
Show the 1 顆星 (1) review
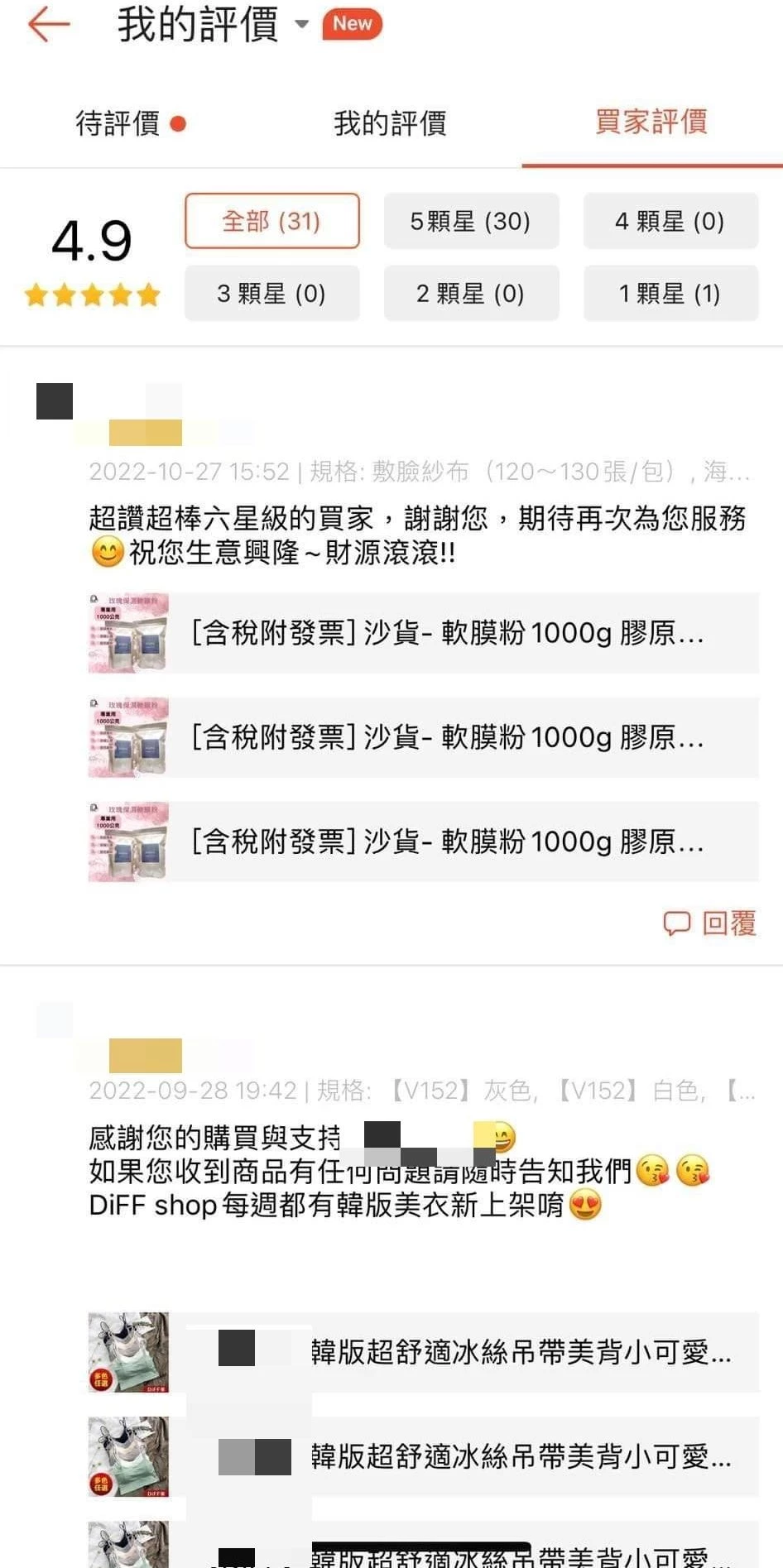(670, 293)
